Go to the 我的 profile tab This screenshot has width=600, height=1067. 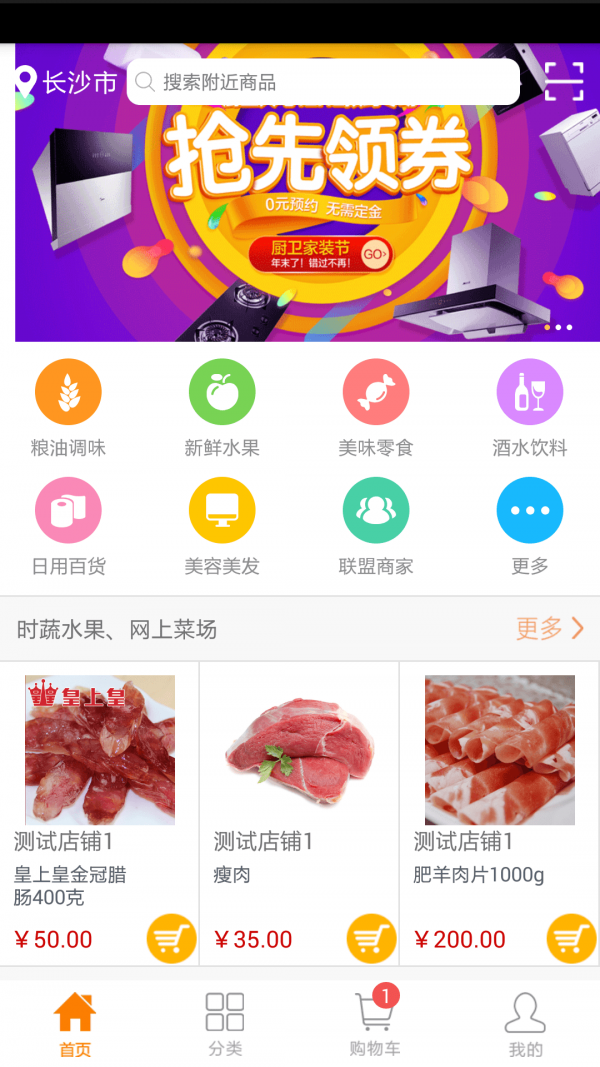[x=525, y=1024]
